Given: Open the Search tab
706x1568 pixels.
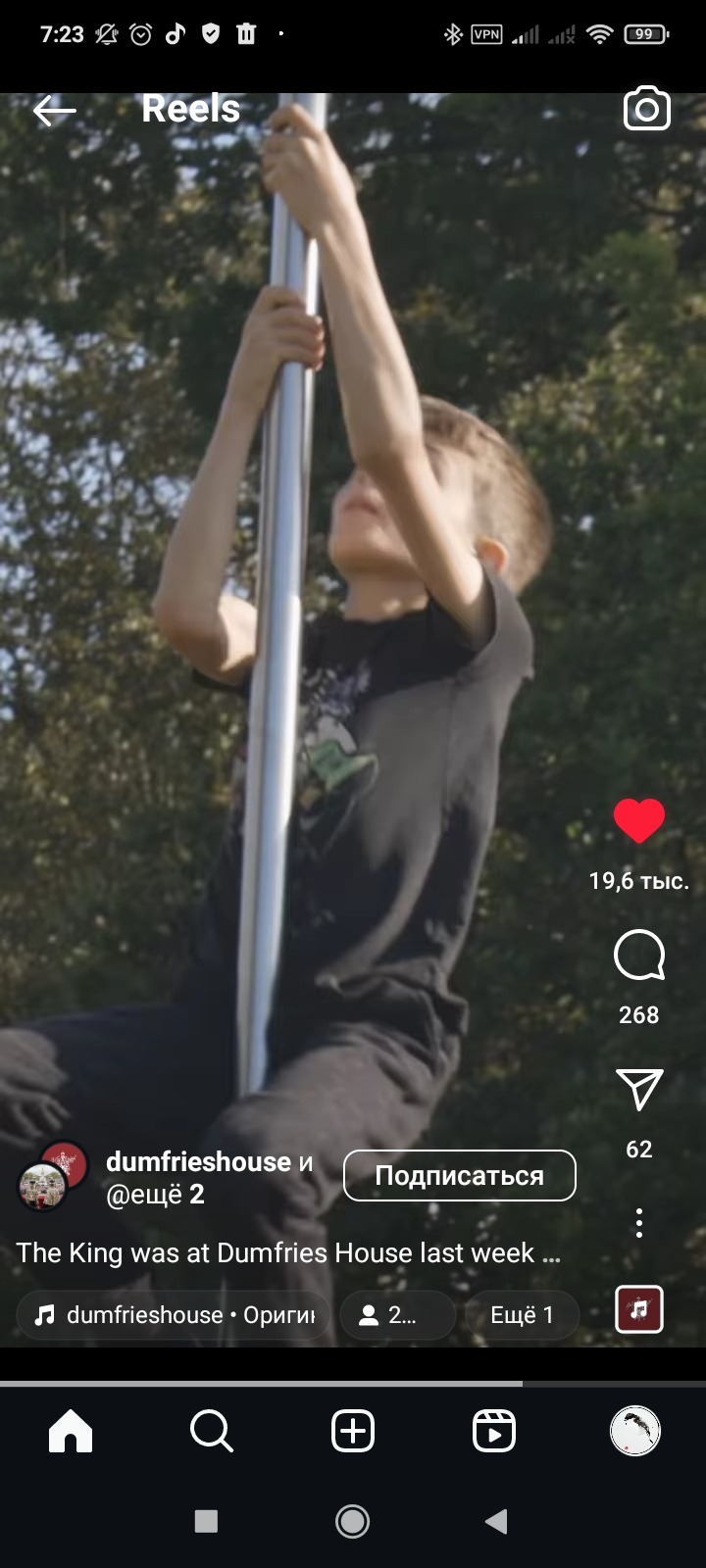Looking at the screenshot, I should click(211, 1432).
